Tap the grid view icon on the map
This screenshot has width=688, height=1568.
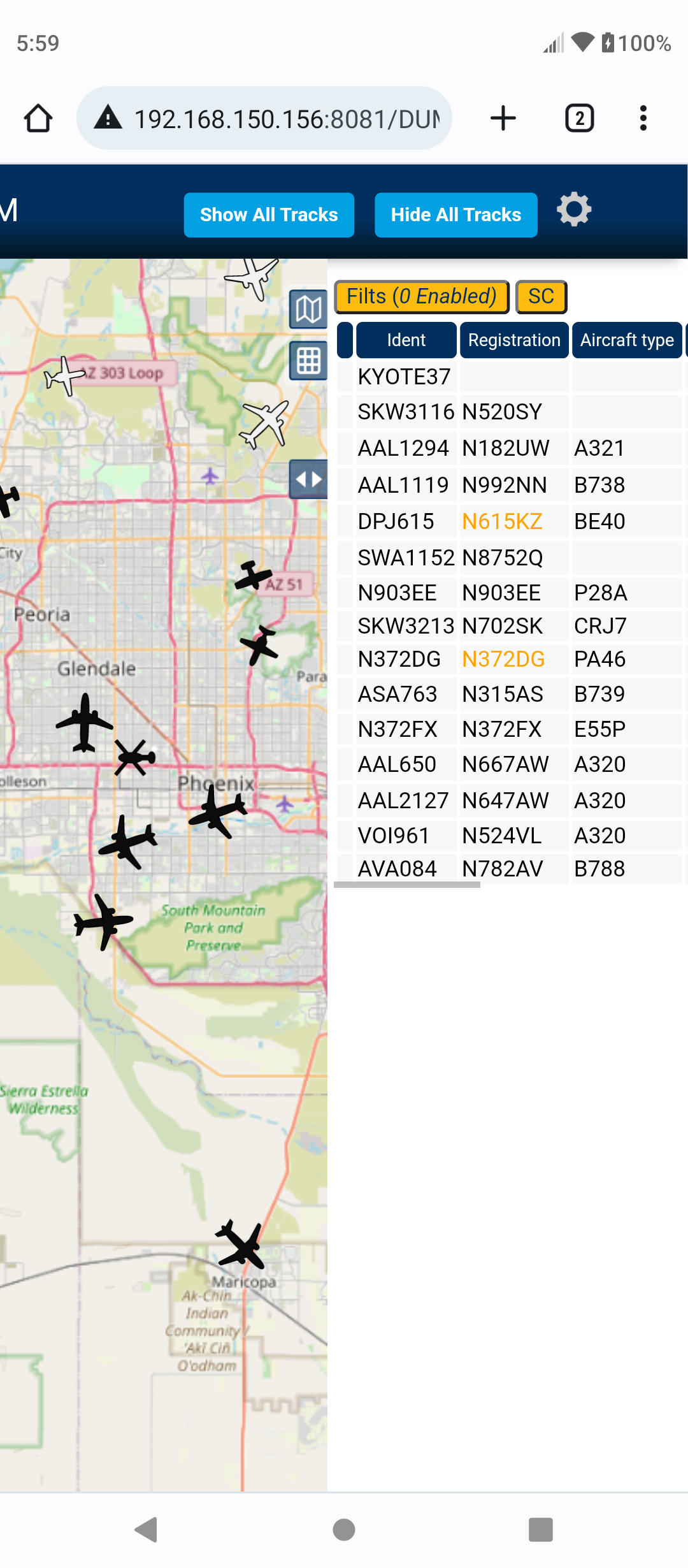pos(308,361)
